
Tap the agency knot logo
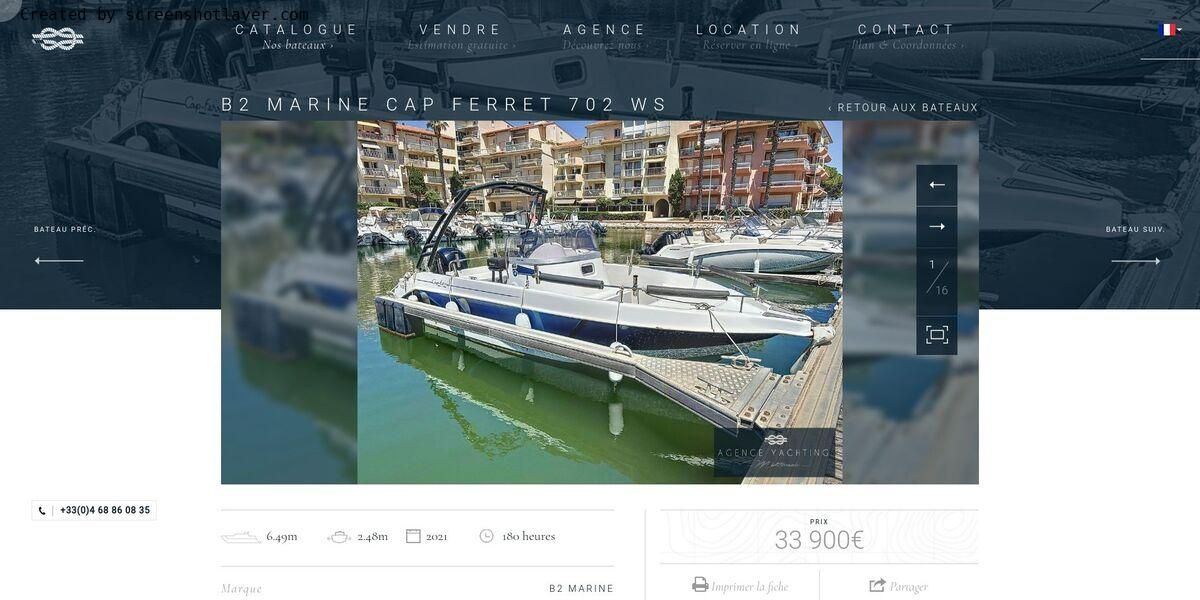(58, 39)
